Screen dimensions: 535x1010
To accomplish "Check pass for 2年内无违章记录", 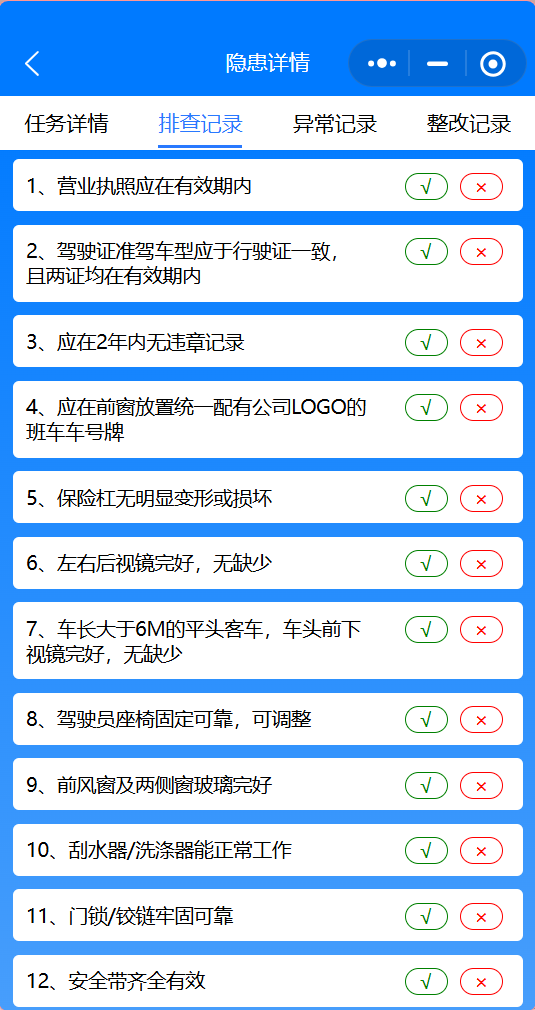I will coord(426,343).
